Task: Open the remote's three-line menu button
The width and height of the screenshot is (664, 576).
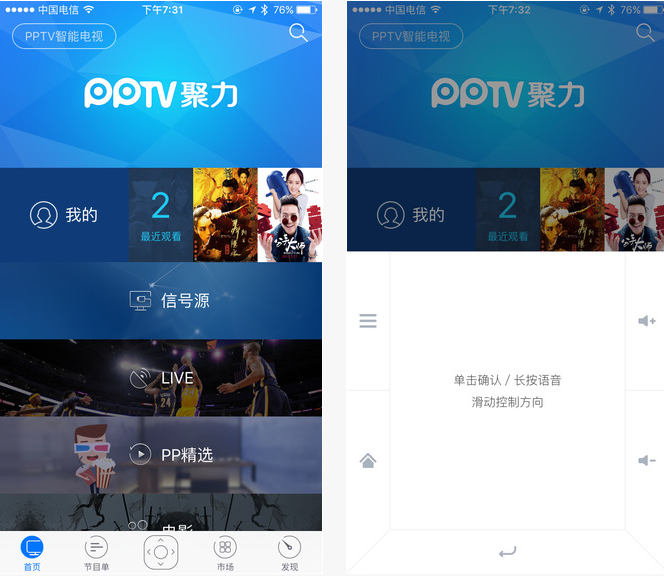Action: tap(368, 321)
